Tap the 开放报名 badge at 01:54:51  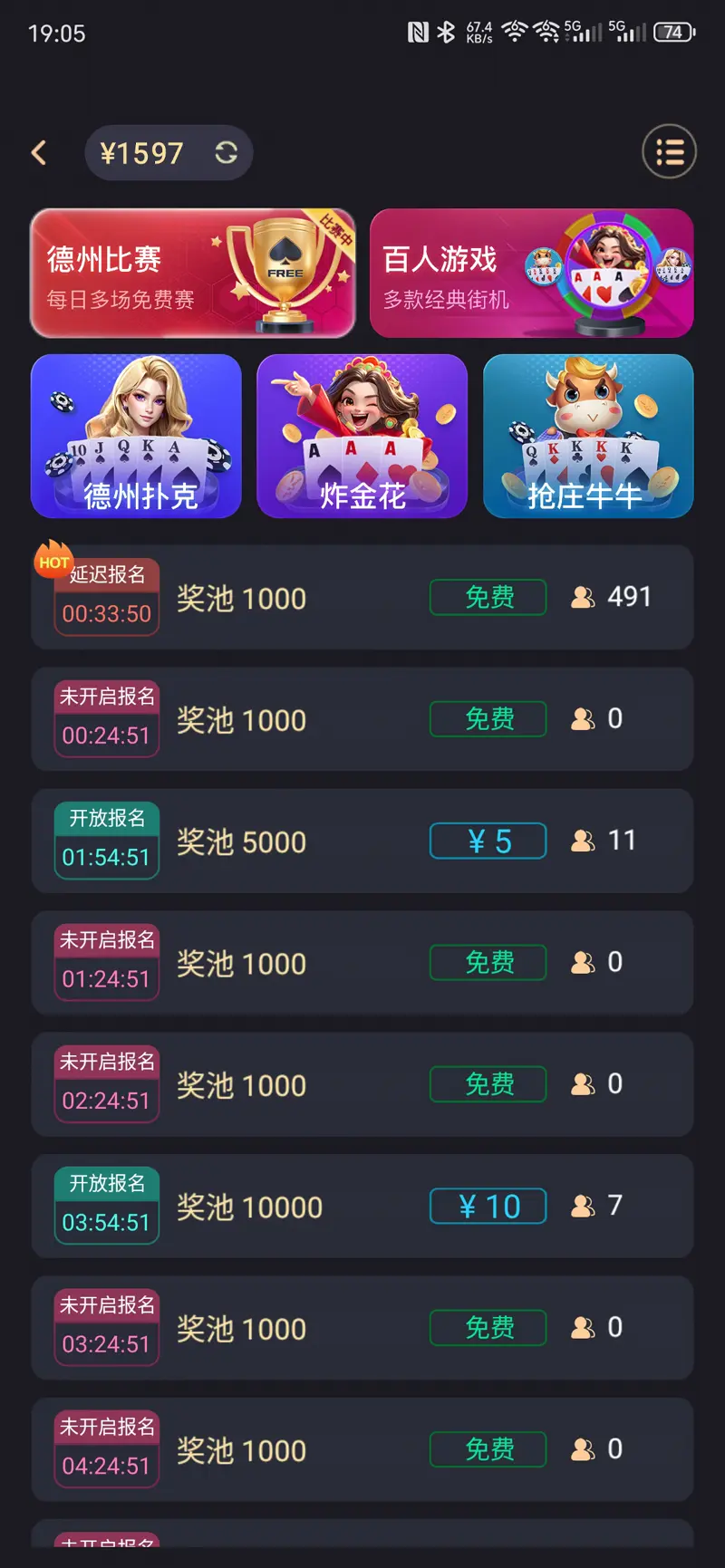(106, 816)
